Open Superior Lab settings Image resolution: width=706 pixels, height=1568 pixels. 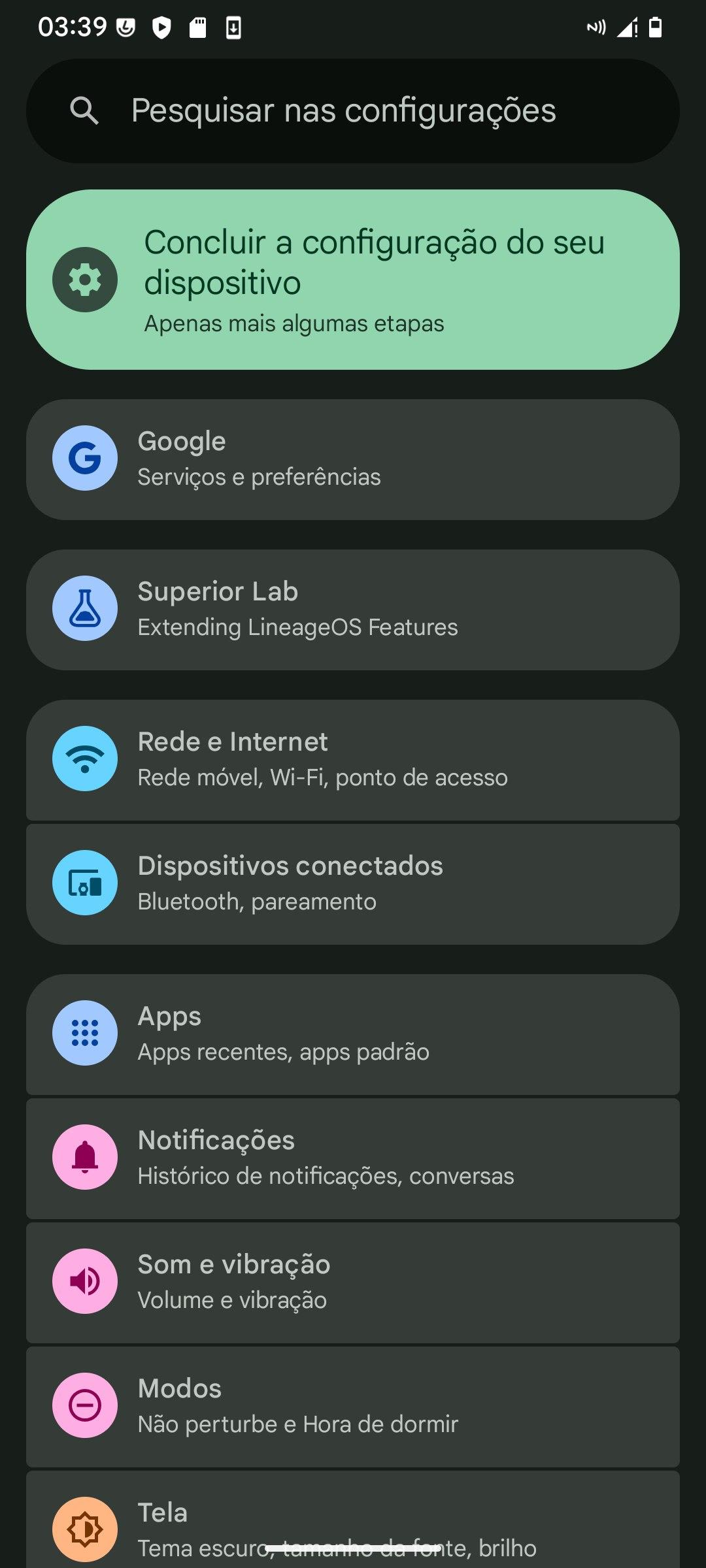click(x=353, y=610)
